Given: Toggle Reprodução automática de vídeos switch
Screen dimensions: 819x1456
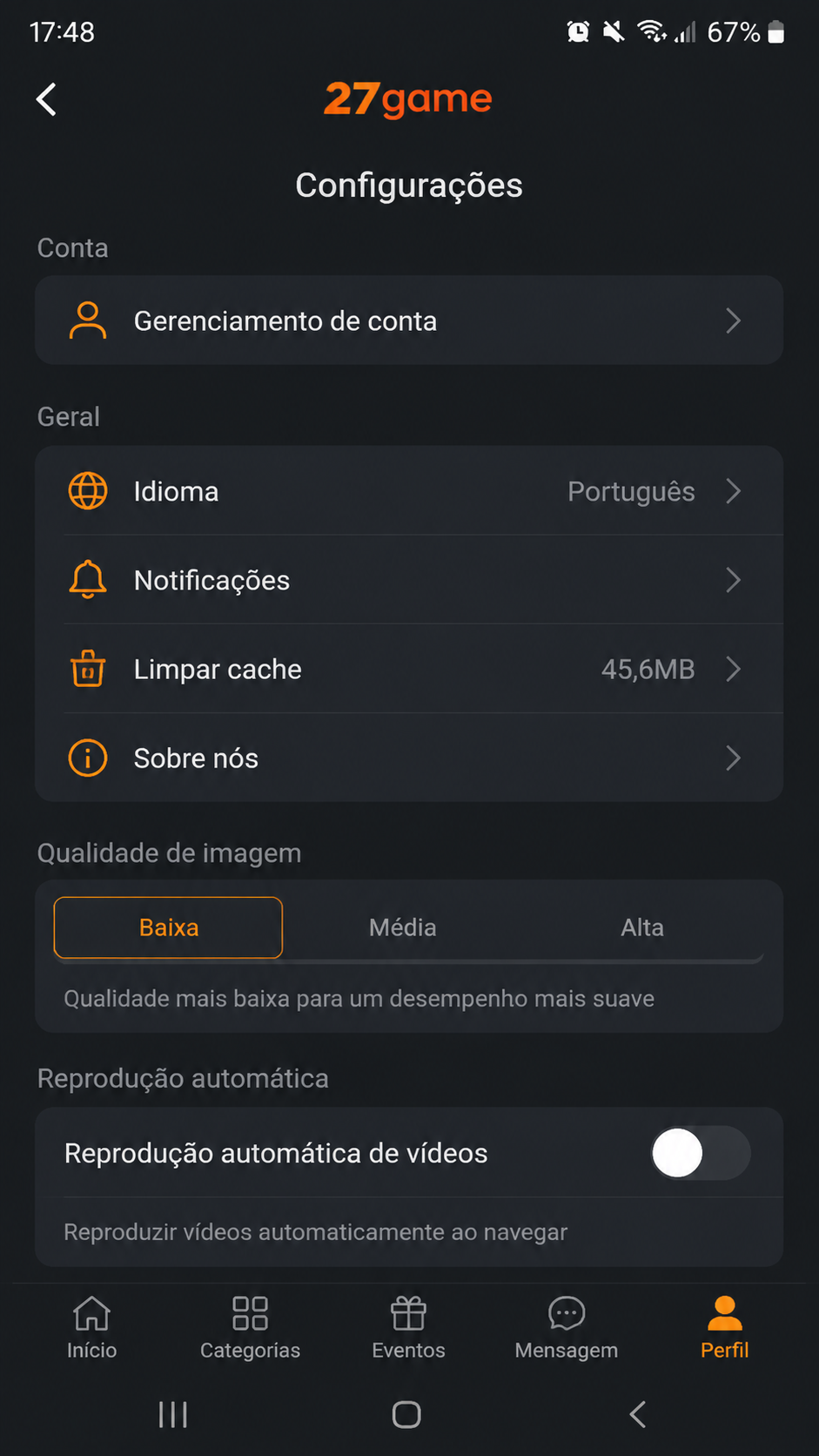Looking at the screenshot, I should [701, 1153].
